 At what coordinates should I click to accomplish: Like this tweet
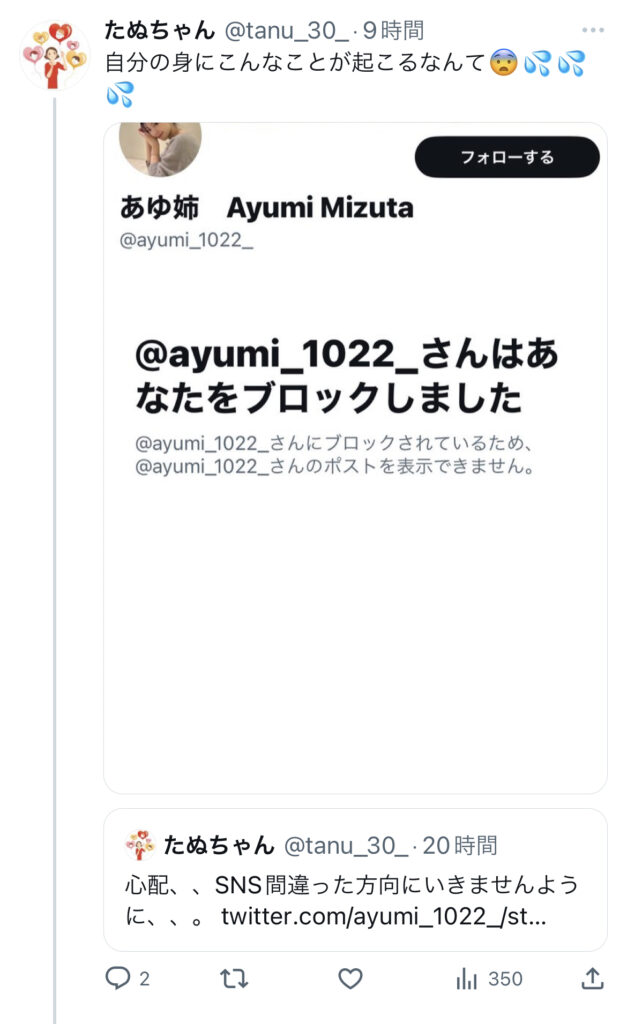click(x=350, y=979)
